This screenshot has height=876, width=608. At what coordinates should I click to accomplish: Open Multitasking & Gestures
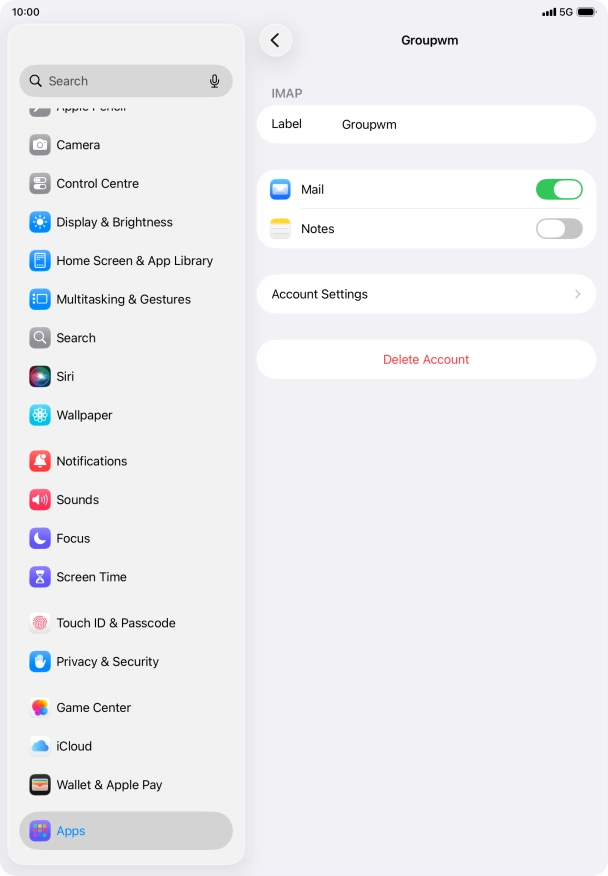coord(123,299)
